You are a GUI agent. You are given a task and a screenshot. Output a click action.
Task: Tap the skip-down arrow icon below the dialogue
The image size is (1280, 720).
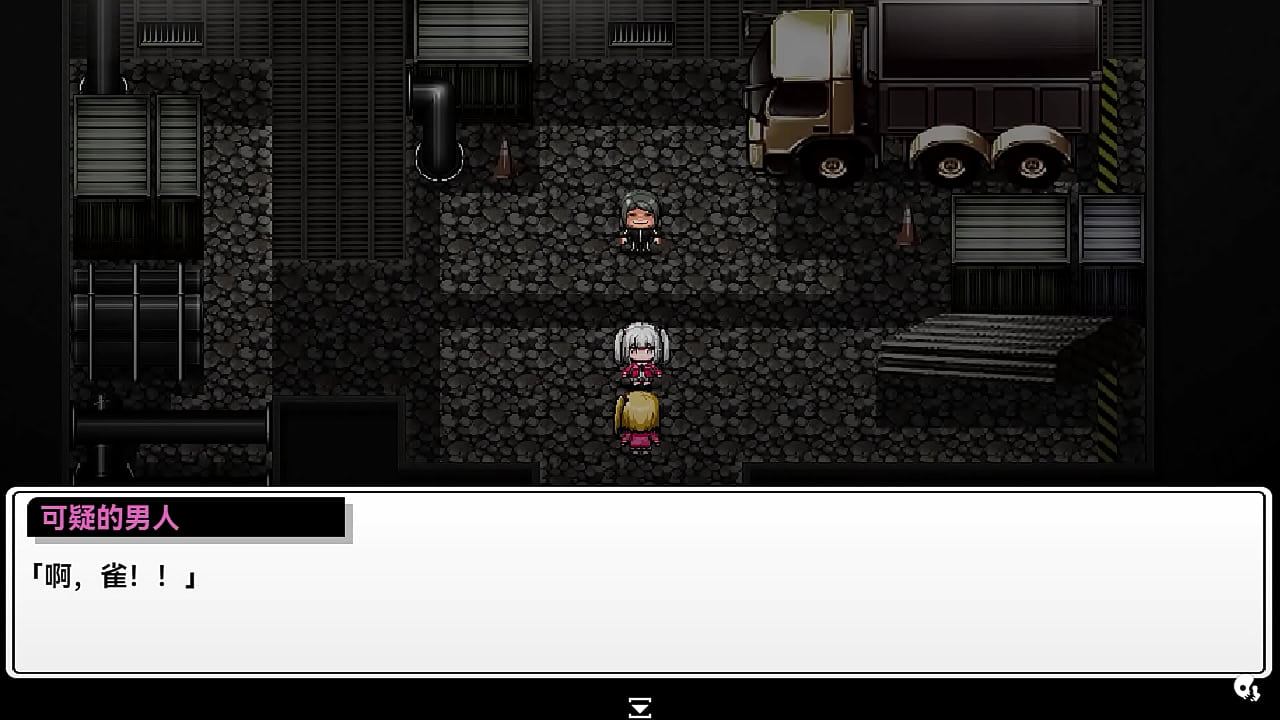(640, 708)
